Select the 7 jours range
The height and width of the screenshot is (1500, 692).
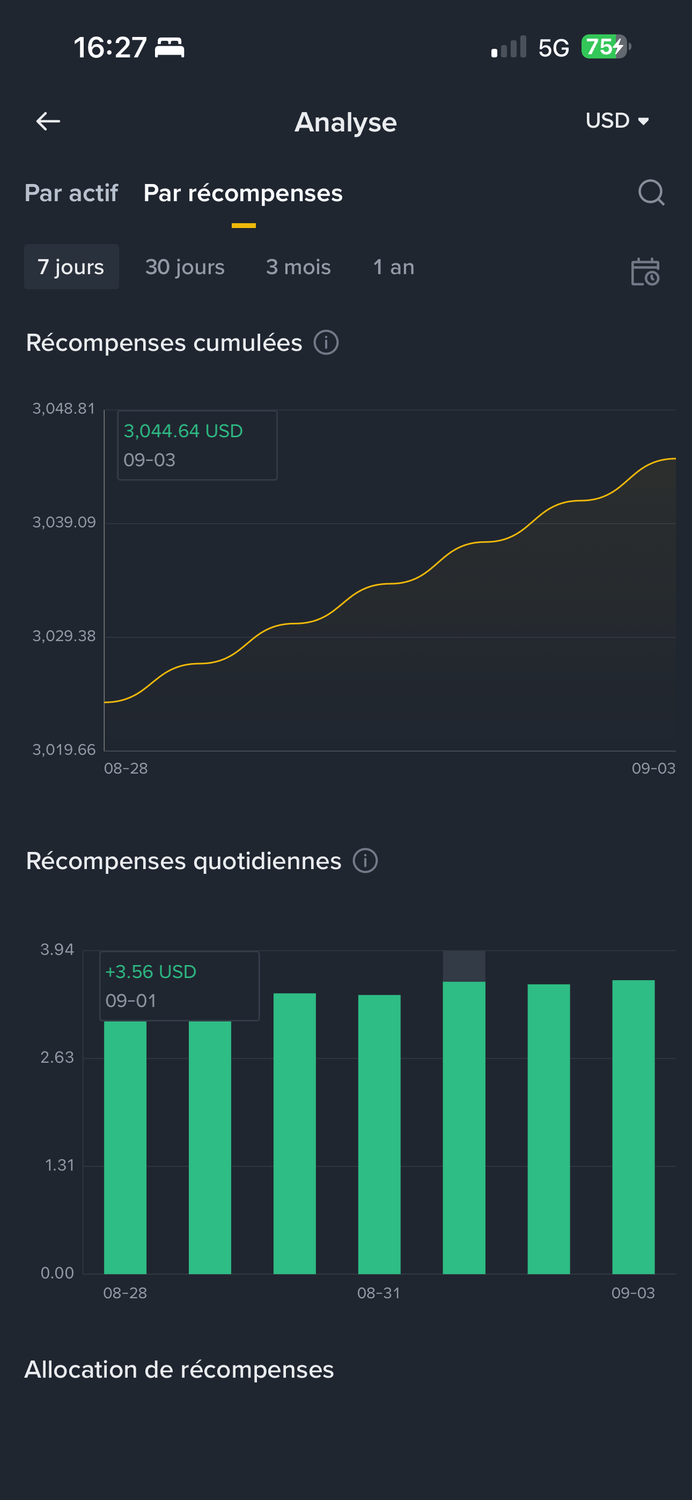click(71, 267)
